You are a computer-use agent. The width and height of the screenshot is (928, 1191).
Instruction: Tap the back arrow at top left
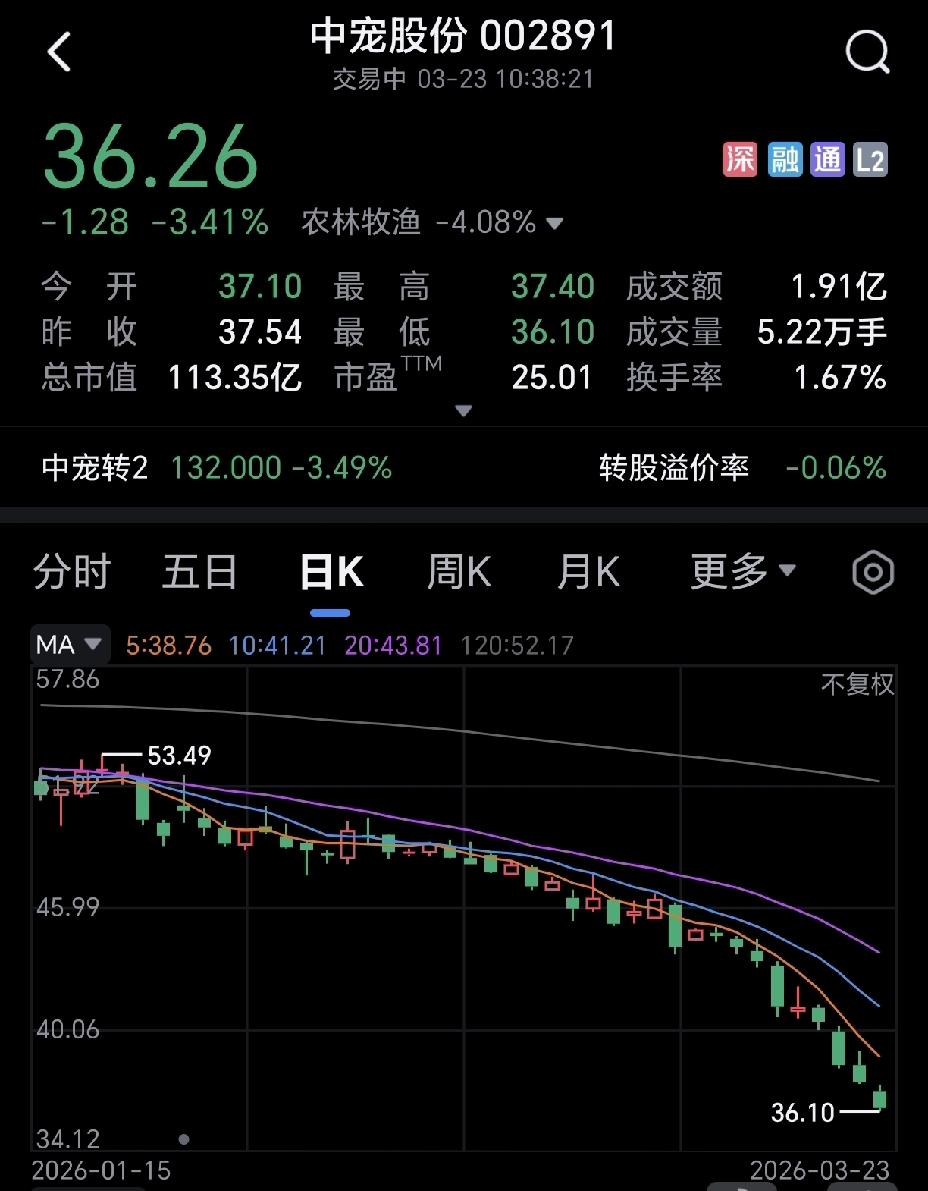59,51
